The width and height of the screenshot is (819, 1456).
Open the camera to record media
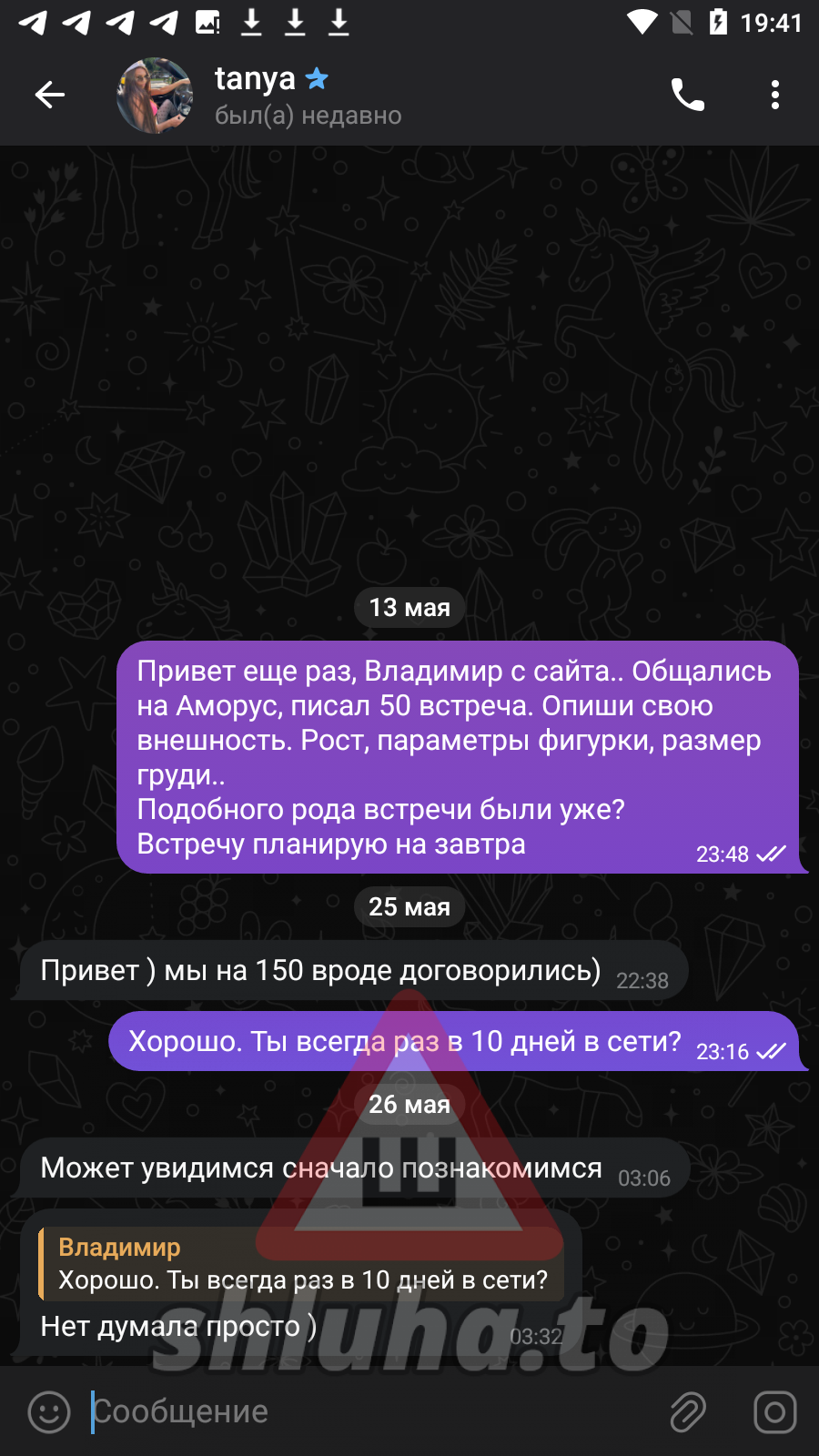pos(774,1411)
